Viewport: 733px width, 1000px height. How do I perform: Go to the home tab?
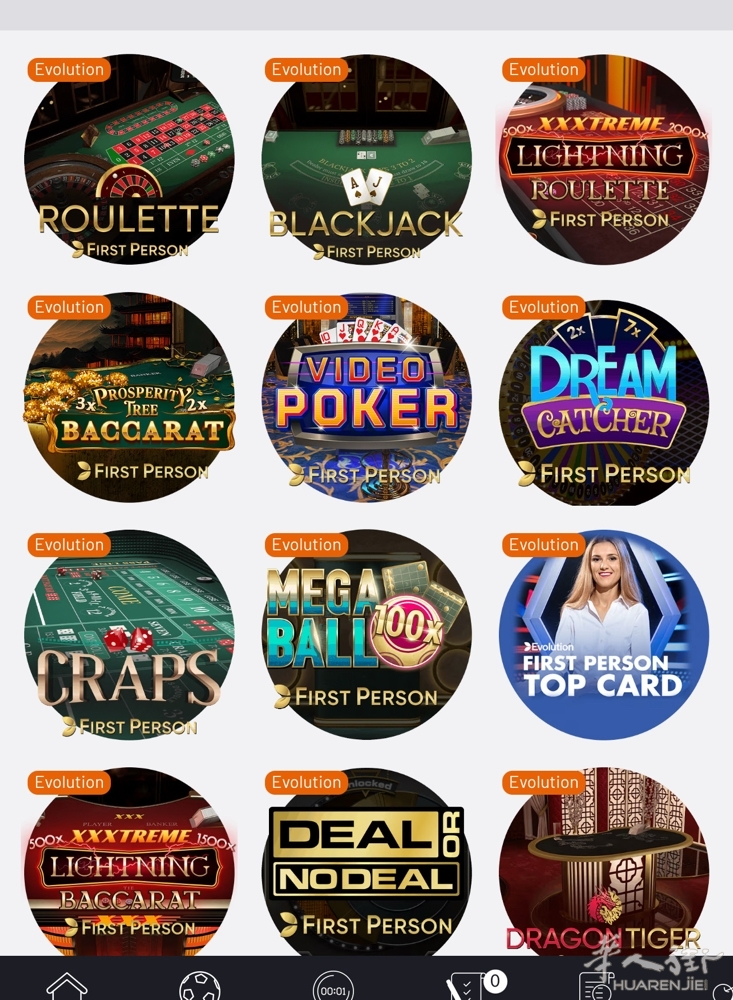click(67, 984)
